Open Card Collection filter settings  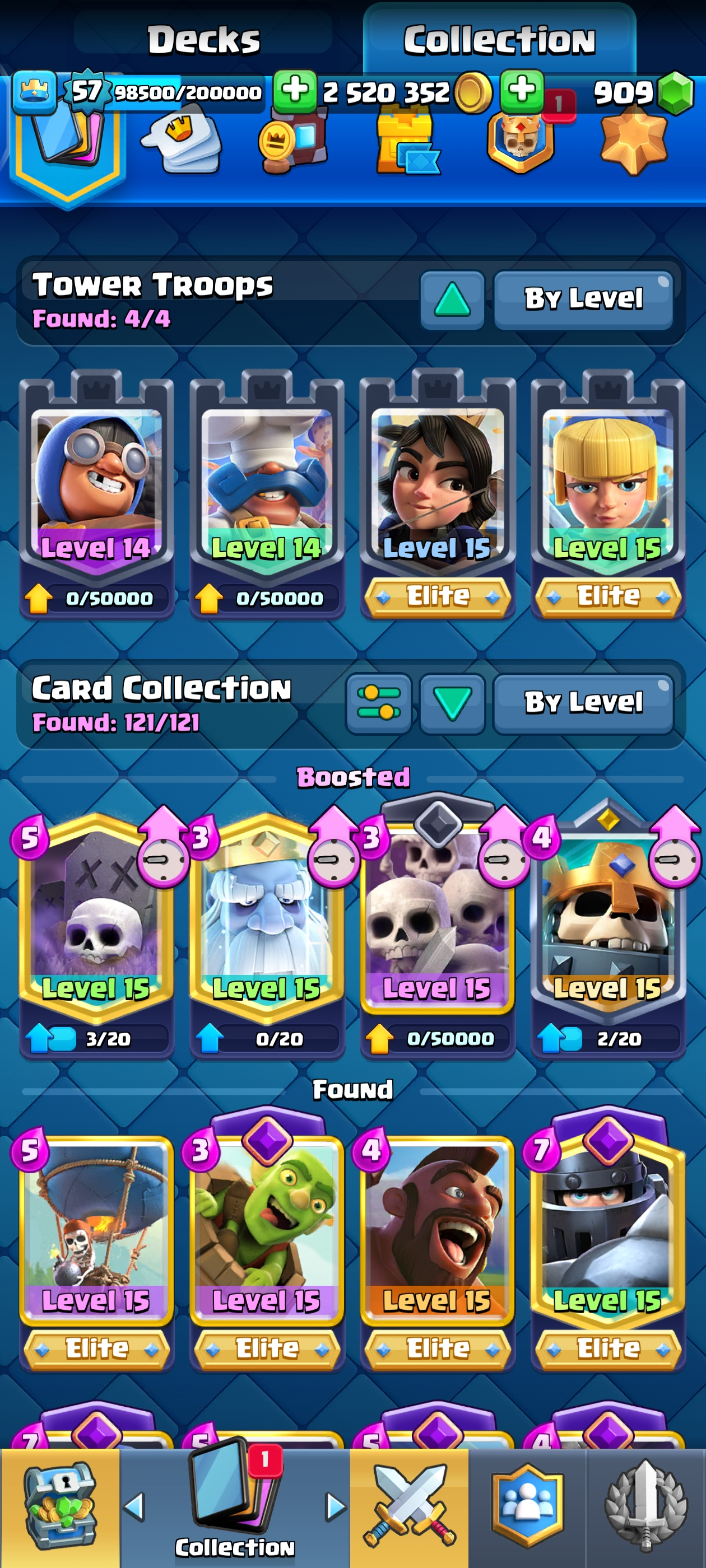[378, 703]
